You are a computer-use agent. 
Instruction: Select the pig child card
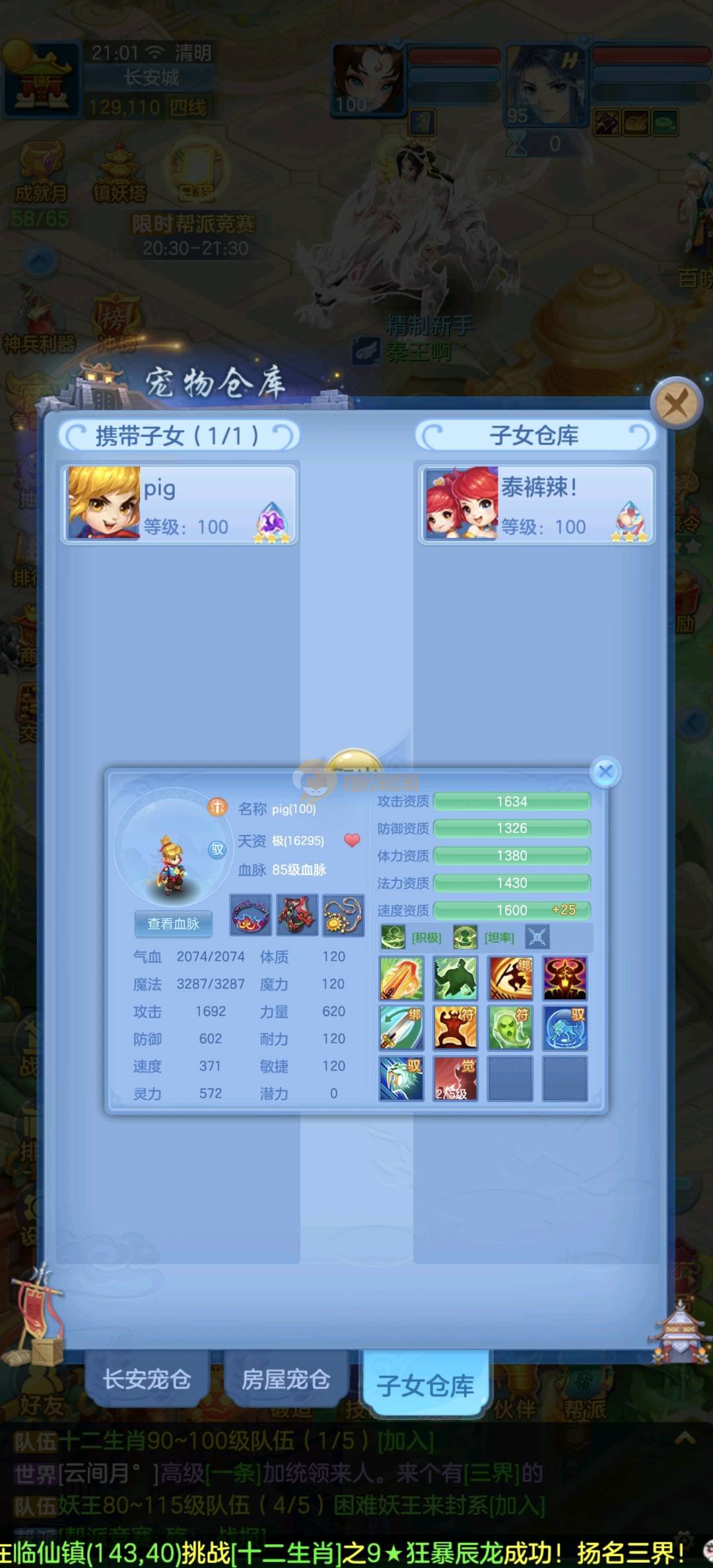180,504
